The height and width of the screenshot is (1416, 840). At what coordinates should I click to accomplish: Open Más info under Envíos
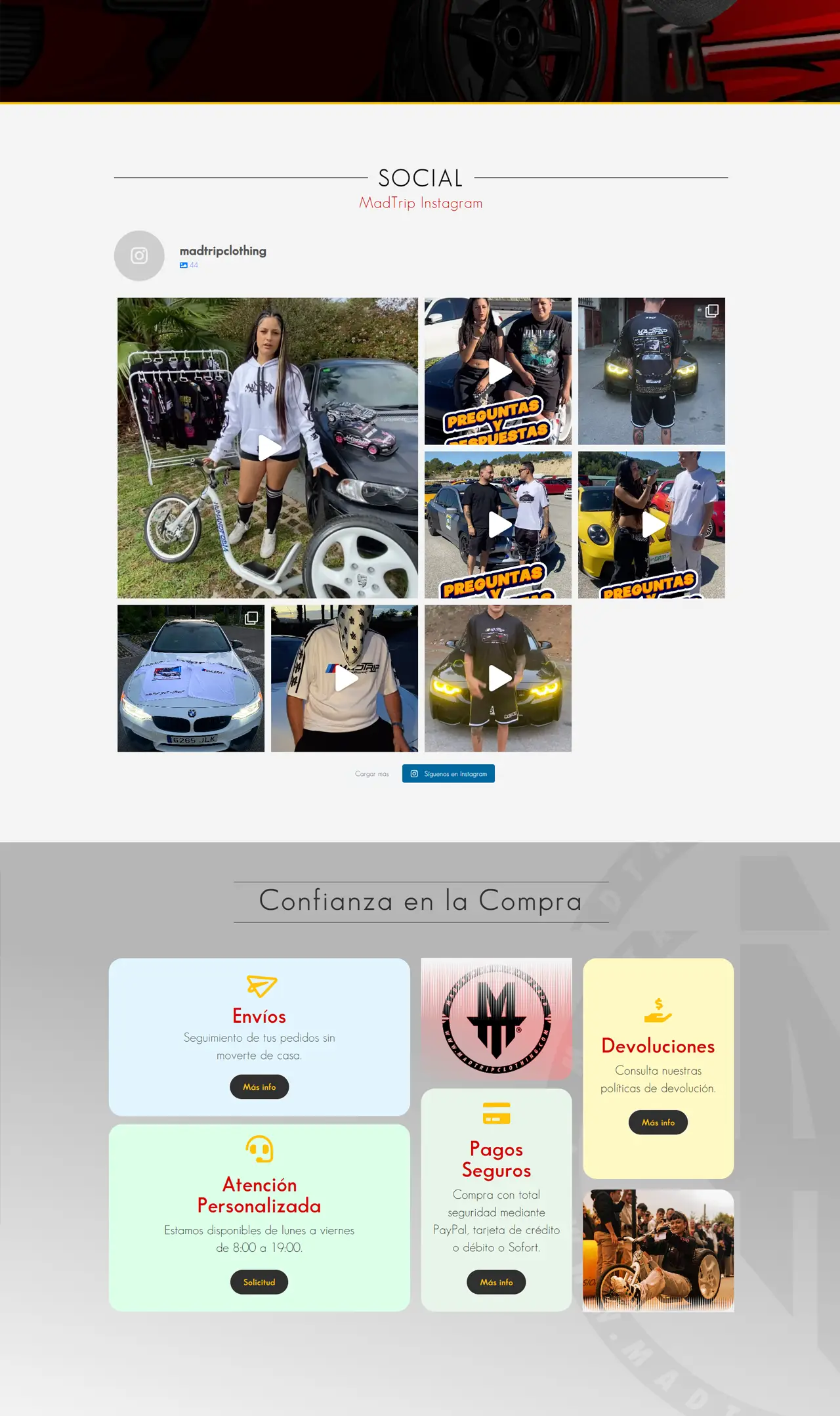(259, 1086)
